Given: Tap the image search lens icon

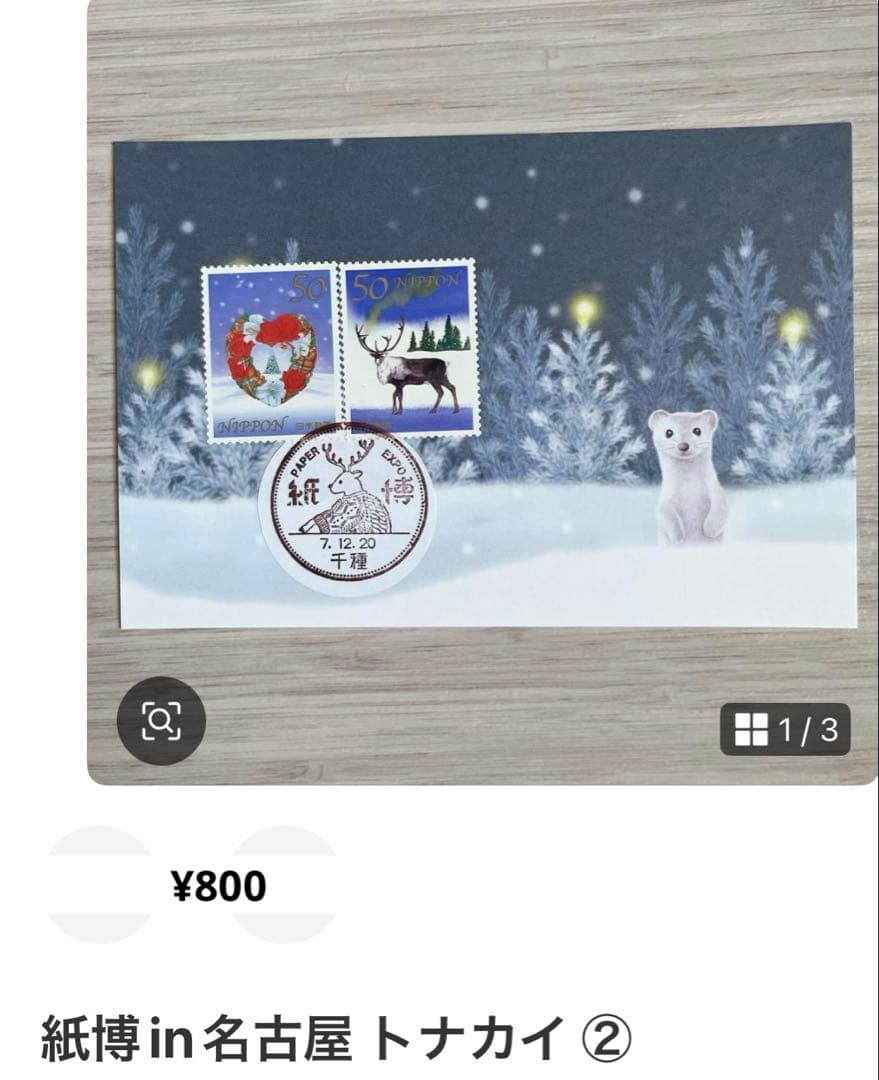Looking at the screenshot, I should click(161, 721).
